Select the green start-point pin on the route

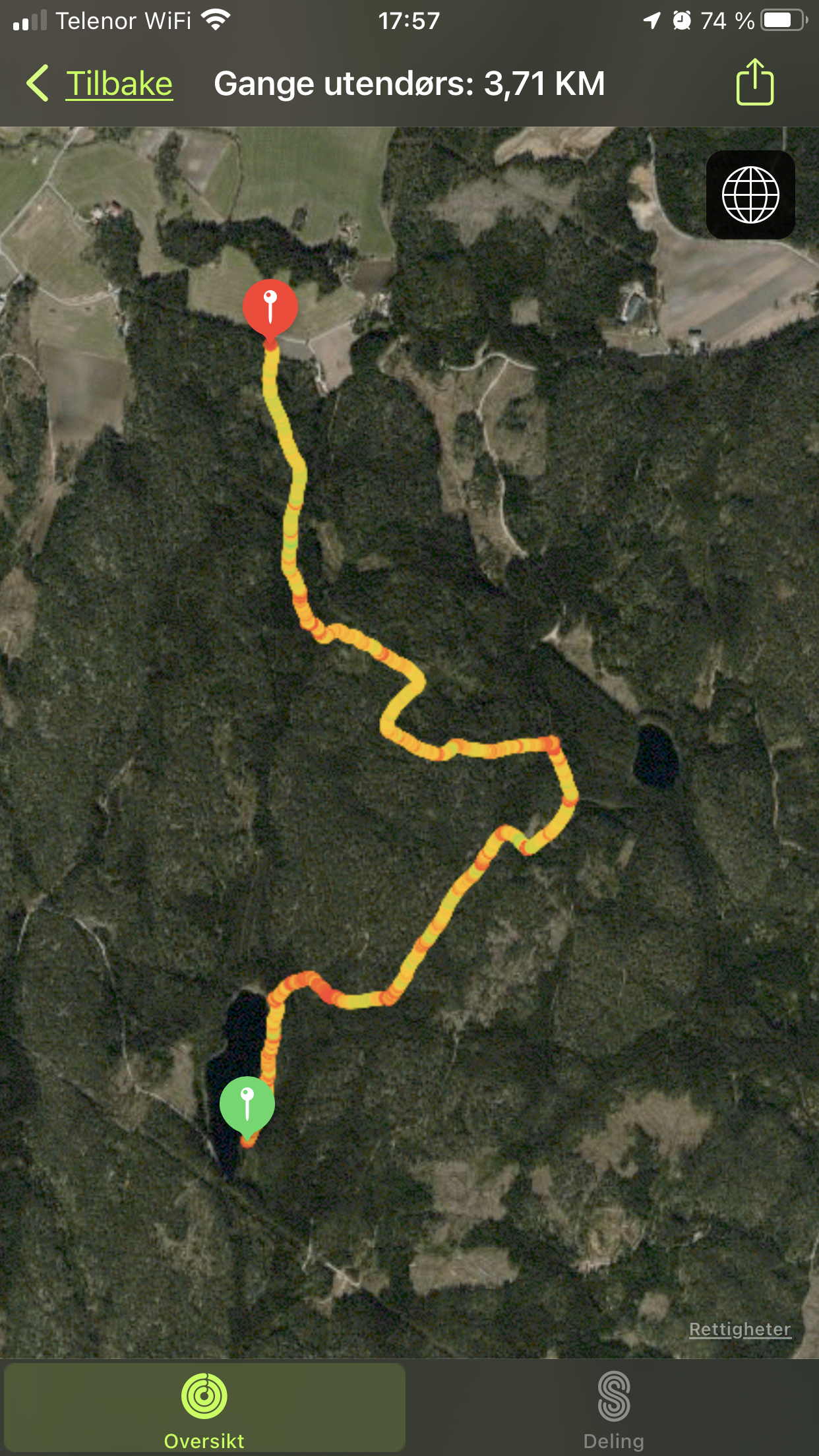click(247, 1103)
